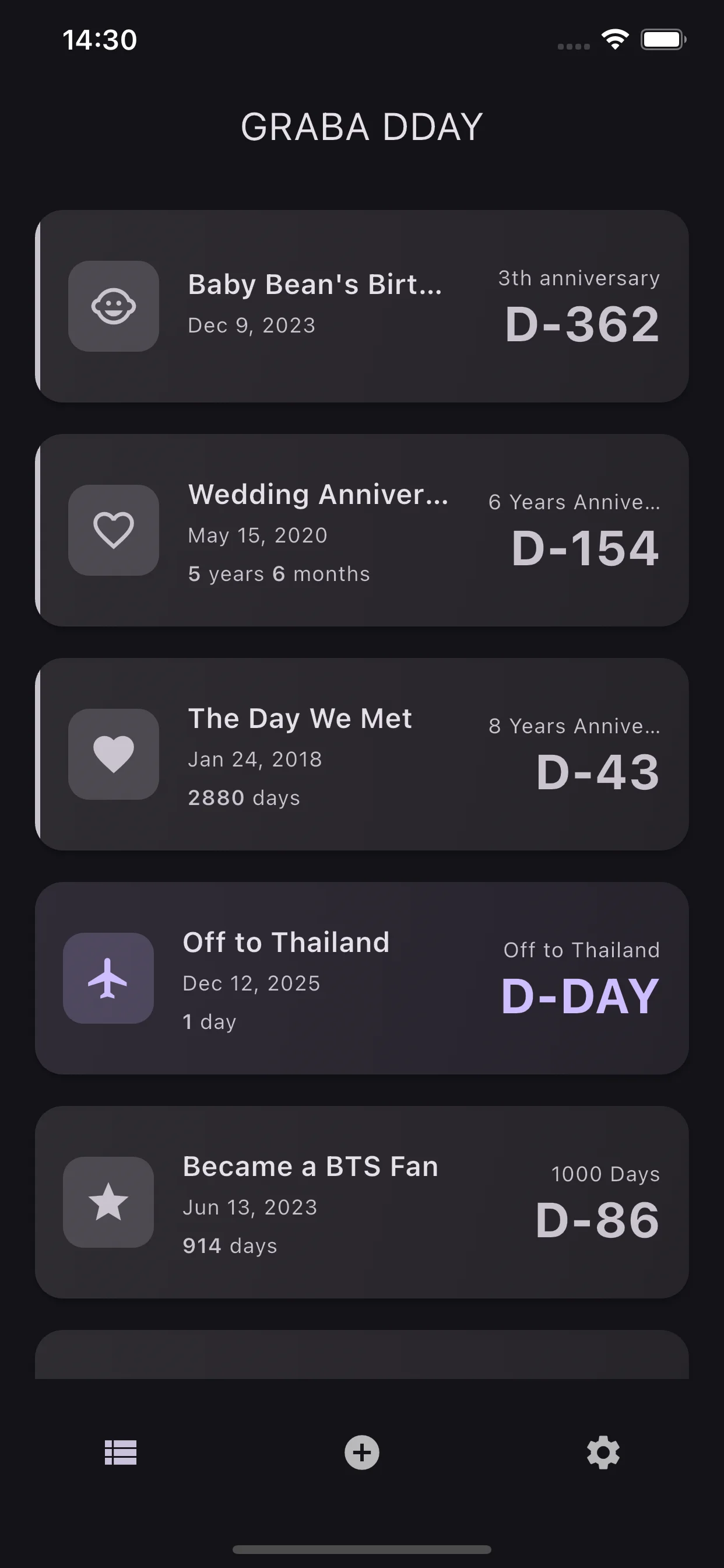Tap the baby face icon on Baby Bean's card

click(113, 306)
